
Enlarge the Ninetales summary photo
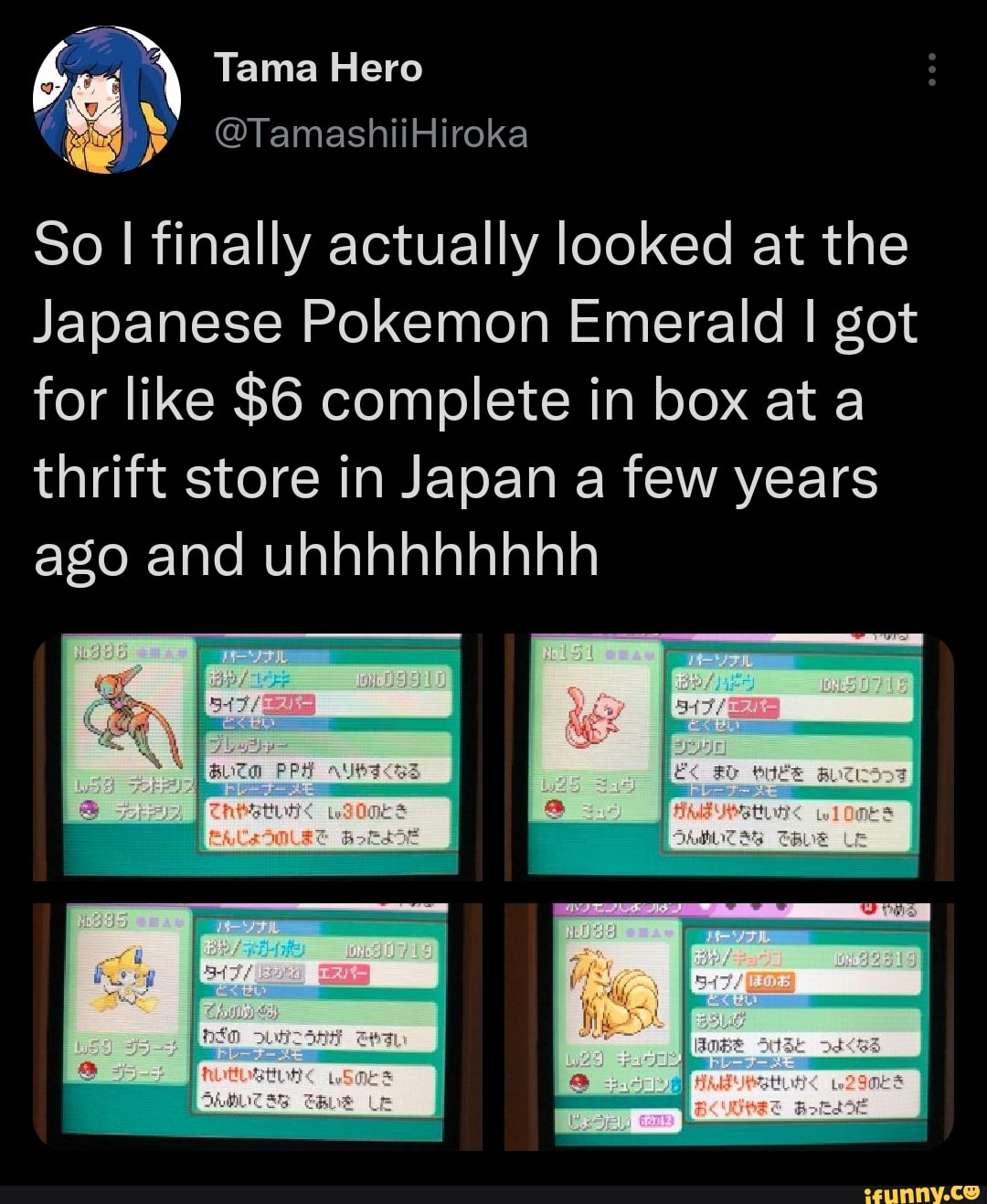(x=728, y=1024)
